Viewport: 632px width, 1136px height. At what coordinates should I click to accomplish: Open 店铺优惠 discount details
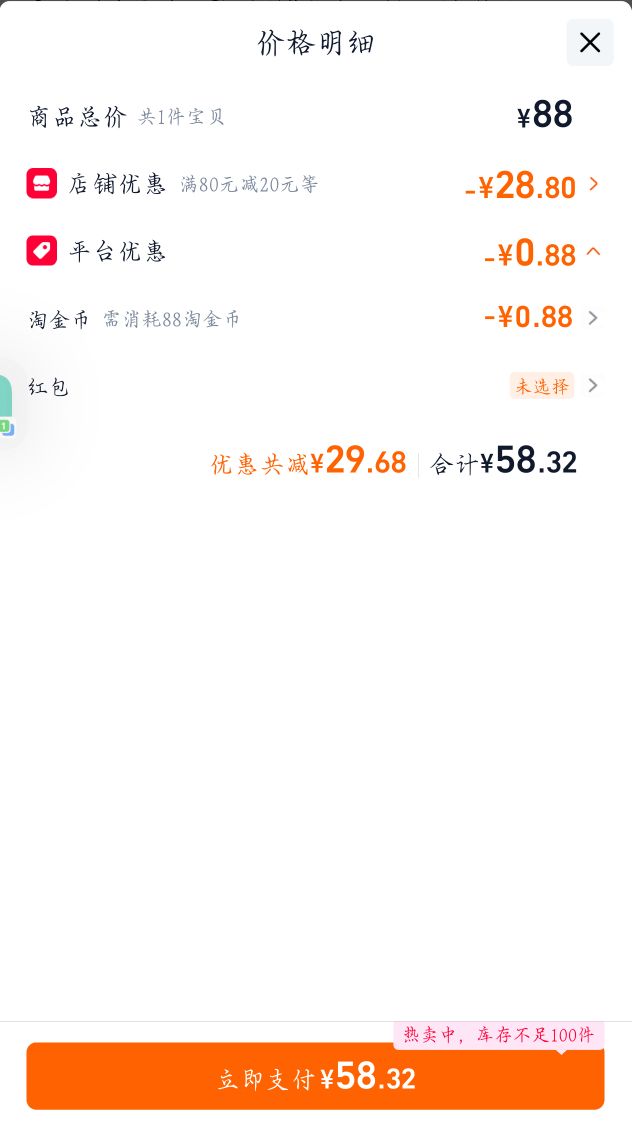pos(315,184)
